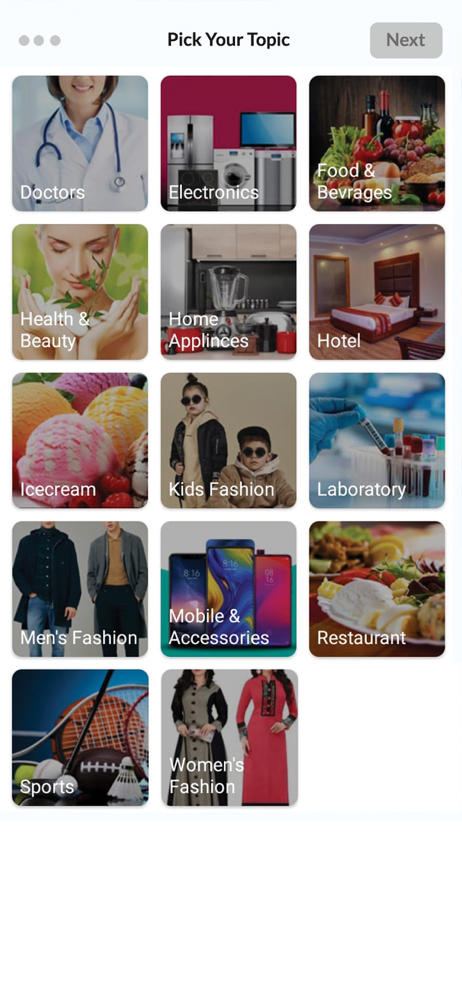The width and height of the screenshot is (462, 1000).
Task: Select the Doctors topic
Action: click(x=80, y=143)
